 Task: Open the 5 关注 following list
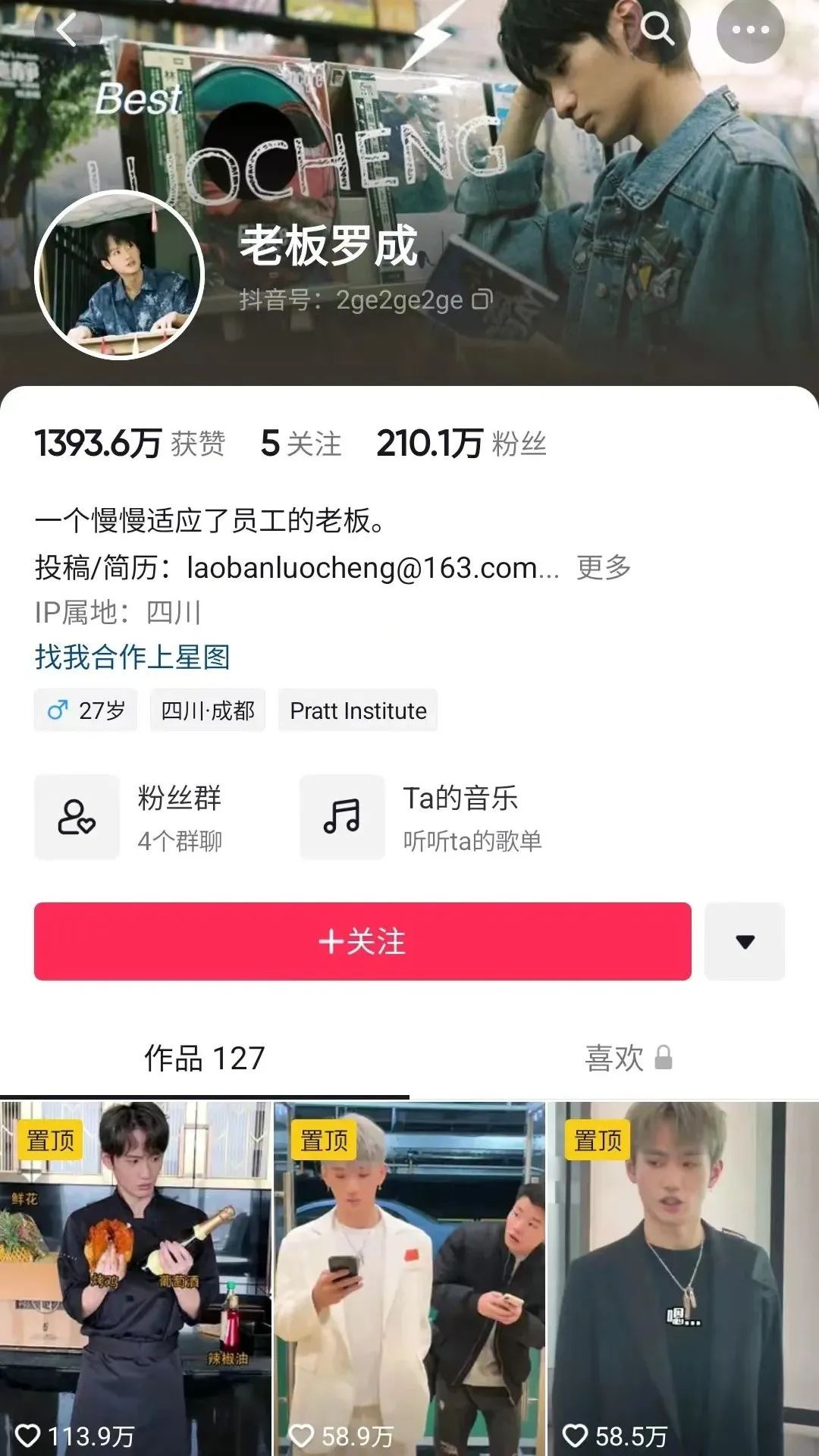(x=300, y=444)
